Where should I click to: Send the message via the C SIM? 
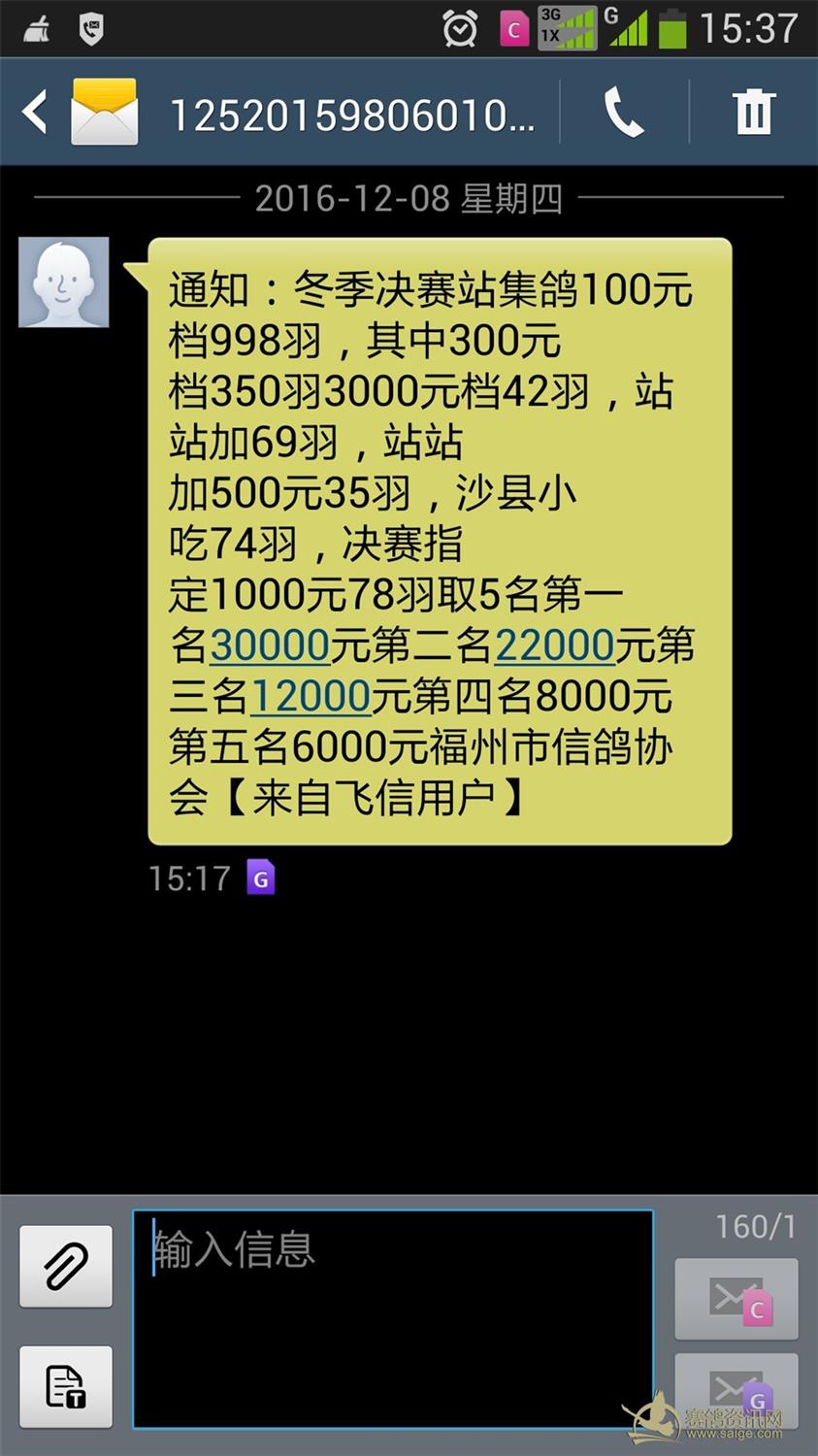[736, 1299]
